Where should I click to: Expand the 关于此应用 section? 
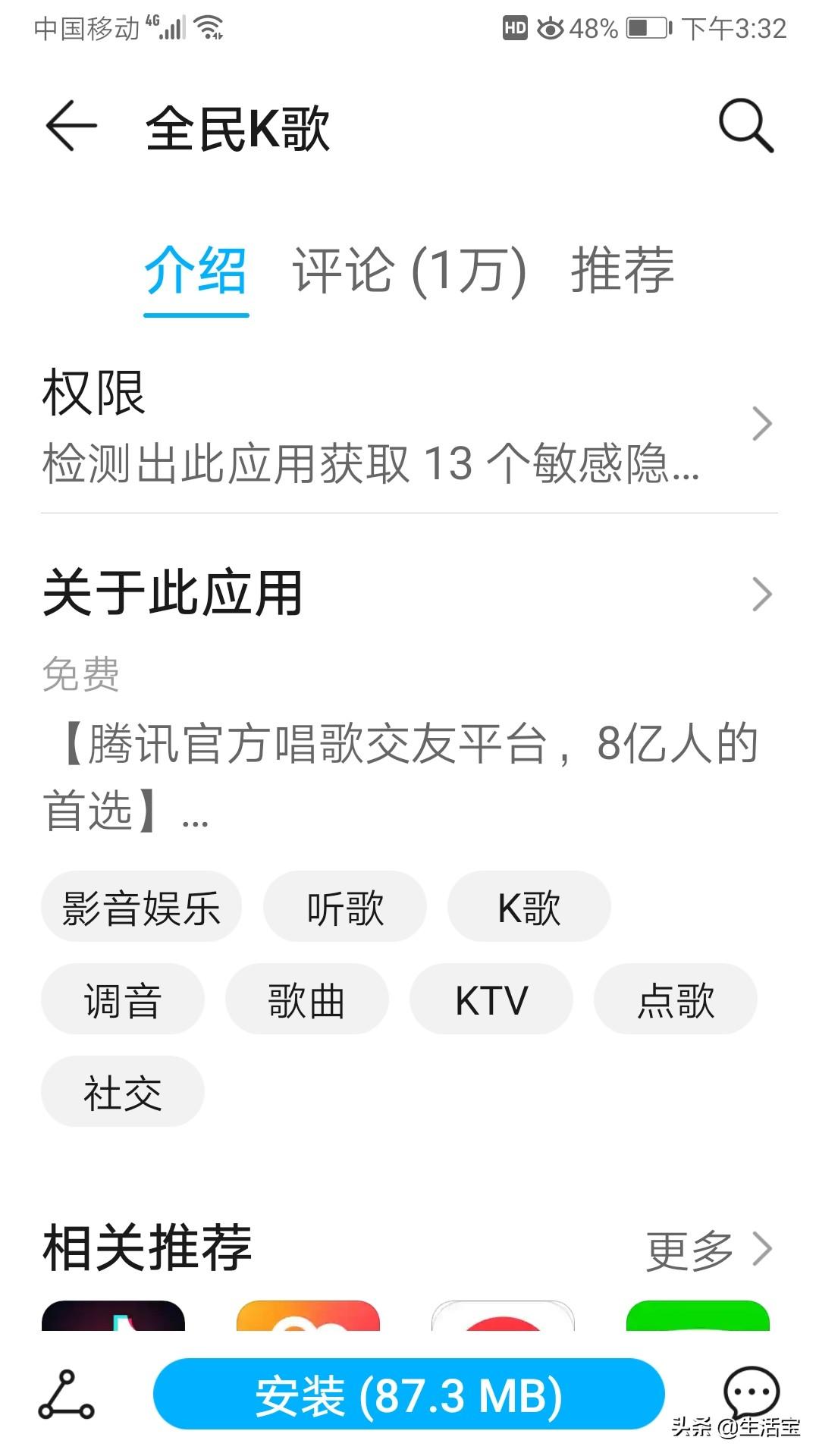[x=409, y=594]
